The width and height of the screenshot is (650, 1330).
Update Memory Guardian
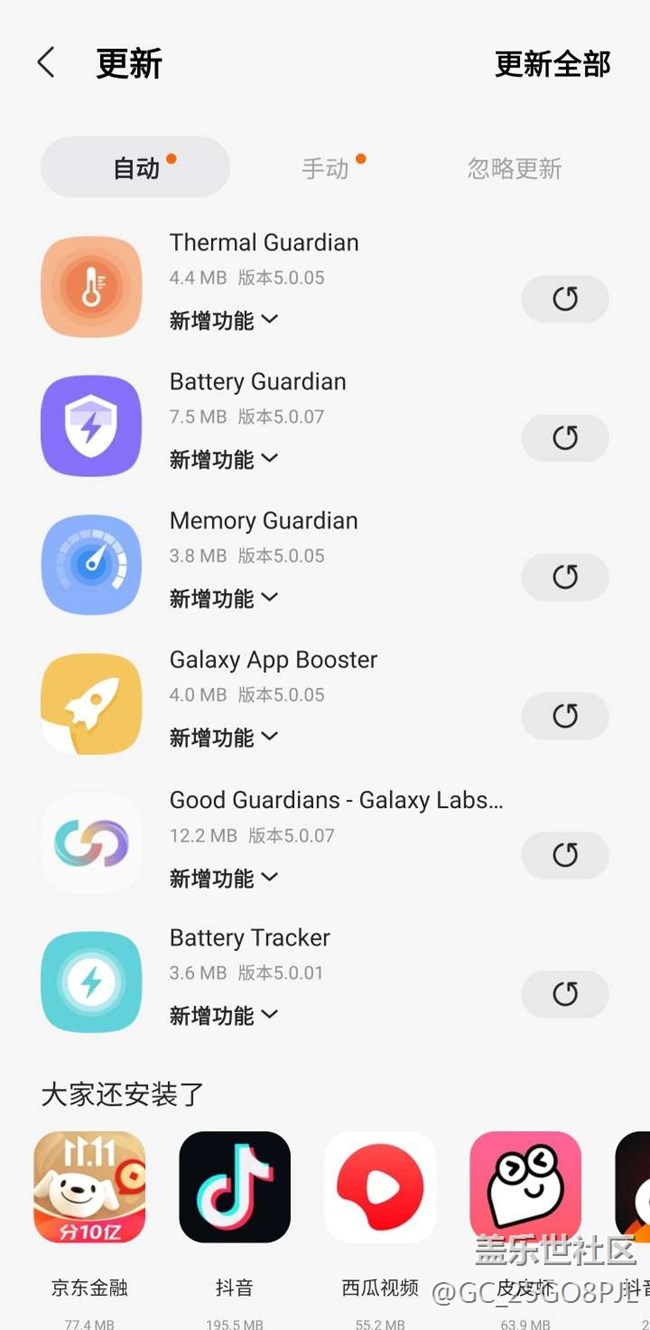pyautogui.click(x=565, y=577)
